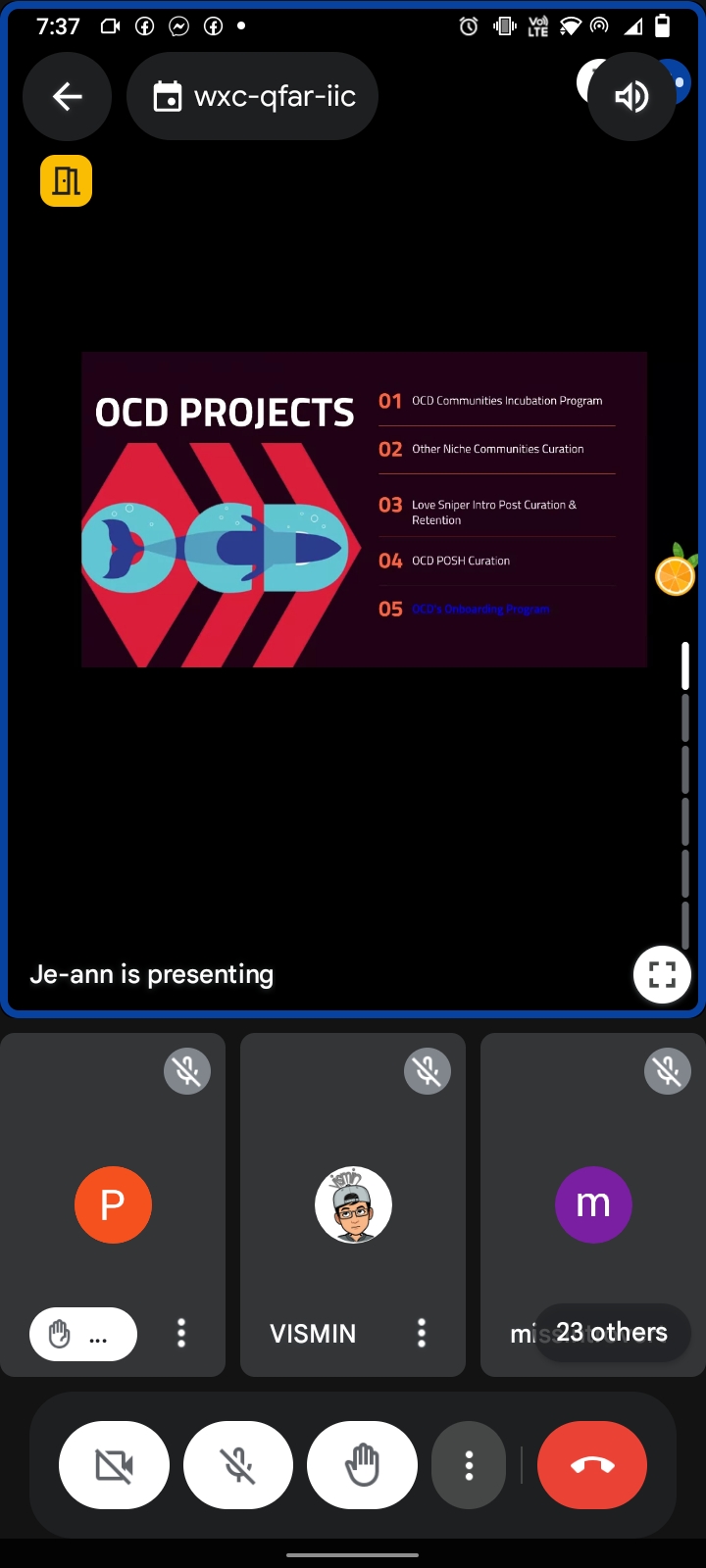The width and height of the screenshot is (706, 1568).
Task: Leave the call
Action: click(x=592, y=1465)
